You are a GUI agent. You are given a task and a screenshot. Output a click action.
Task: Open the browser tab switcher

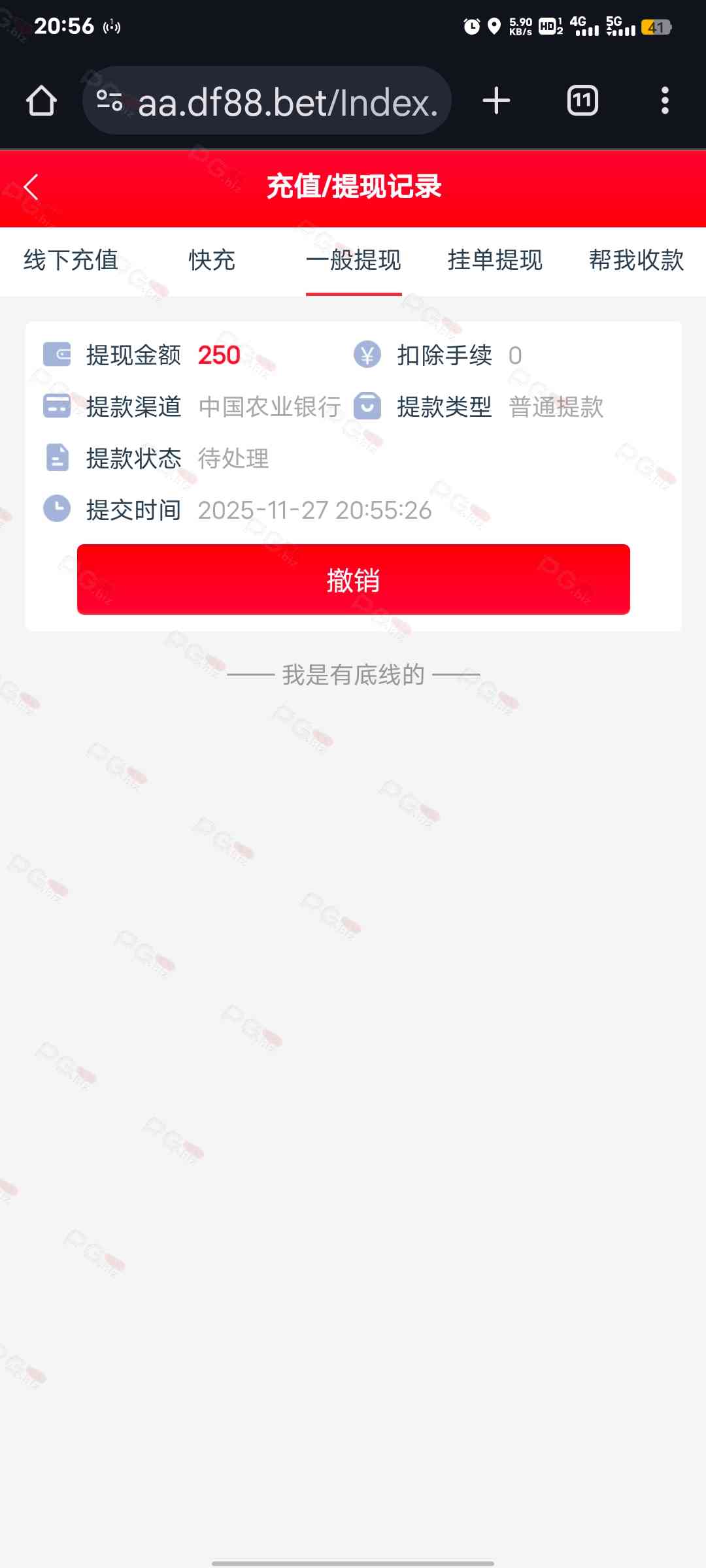pyautogui.click(x=582, y=101)
